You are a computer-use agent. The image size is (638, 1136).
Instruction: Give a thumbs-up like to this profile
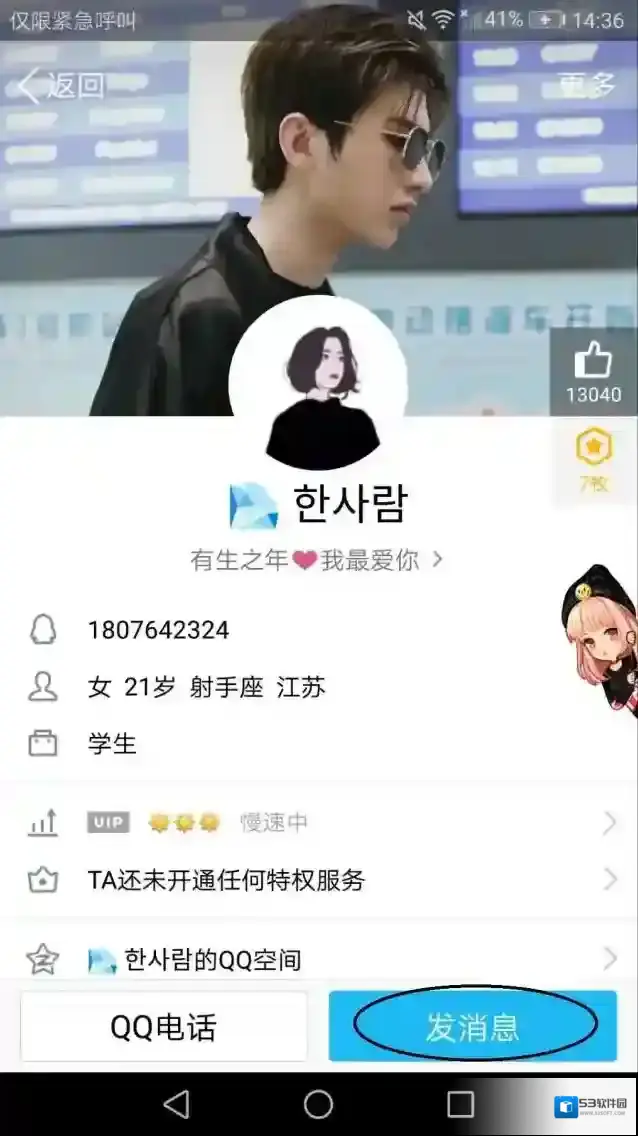593,371
